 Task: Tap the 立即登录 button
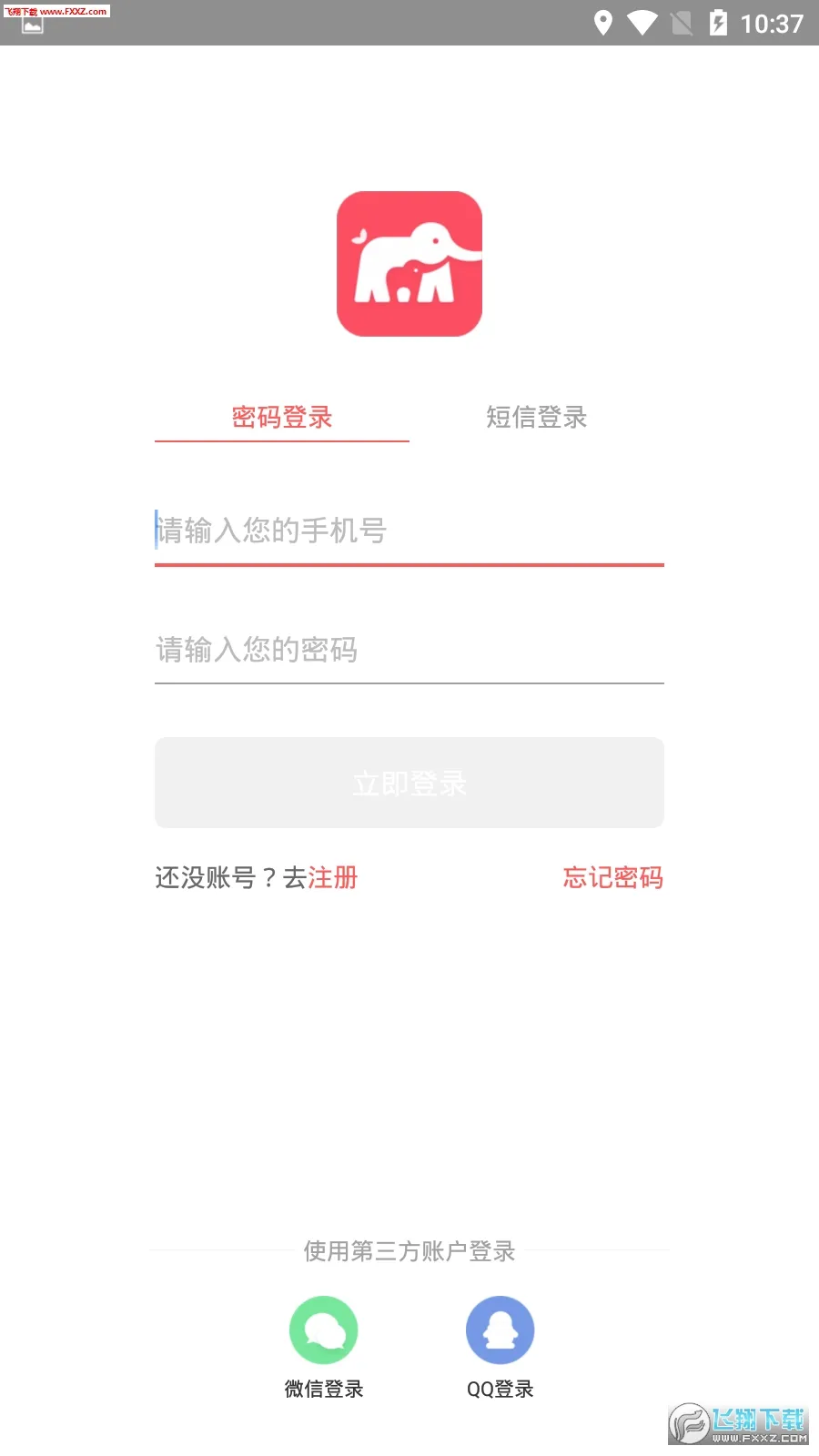(409, 783)
